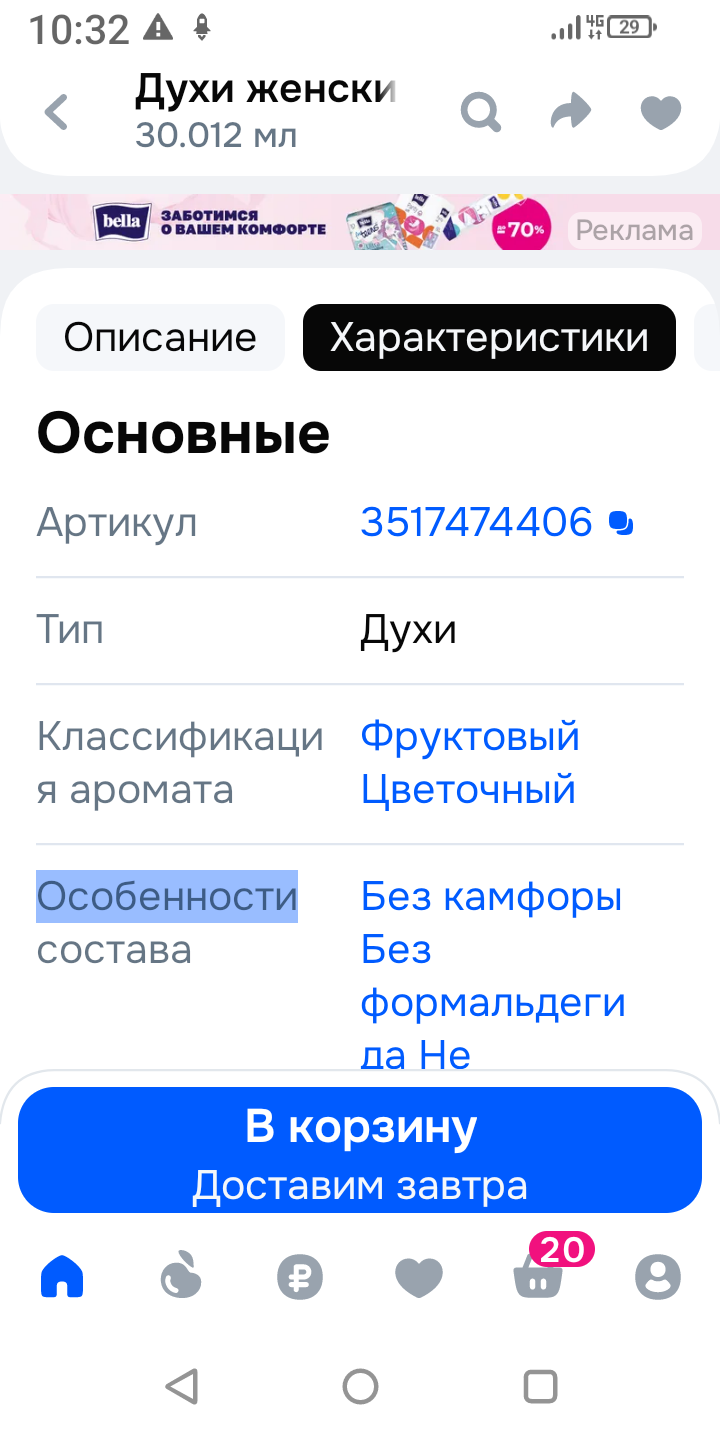Copy the article number 3517474406
Screen dimensions: 720x1440
coord(622,522)
